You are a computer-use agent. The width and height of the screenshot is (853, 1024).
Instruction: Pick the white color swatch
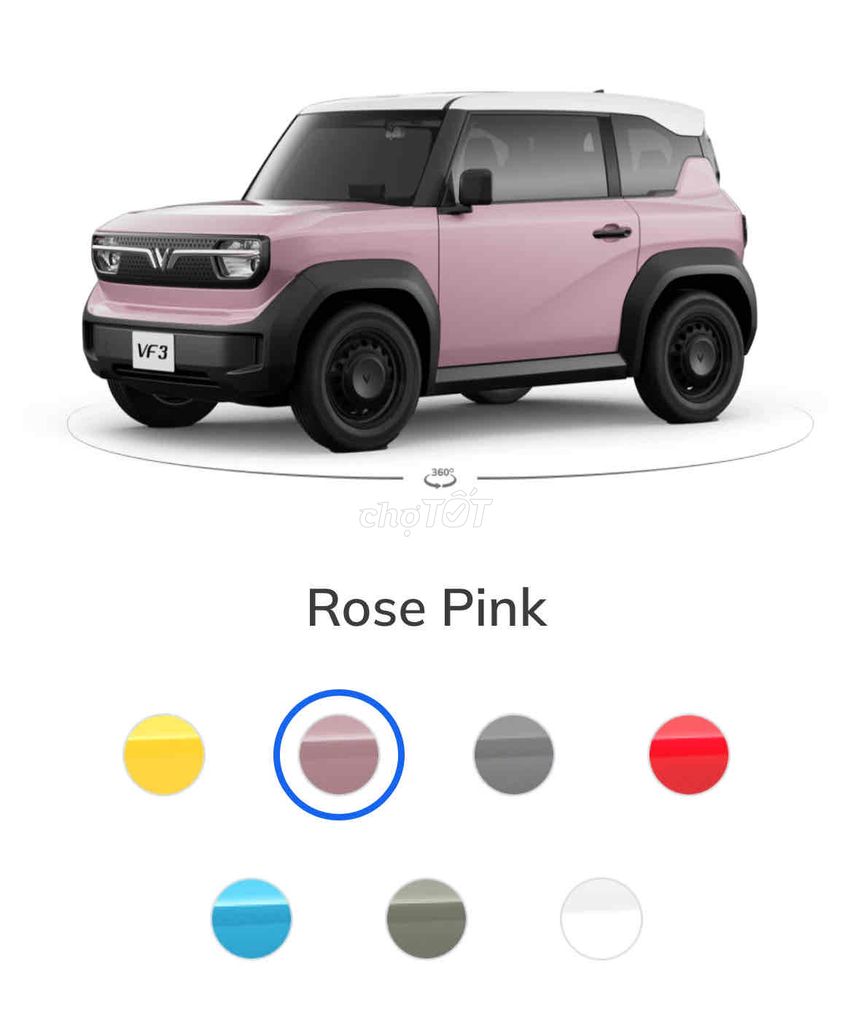tap(601, 919)
